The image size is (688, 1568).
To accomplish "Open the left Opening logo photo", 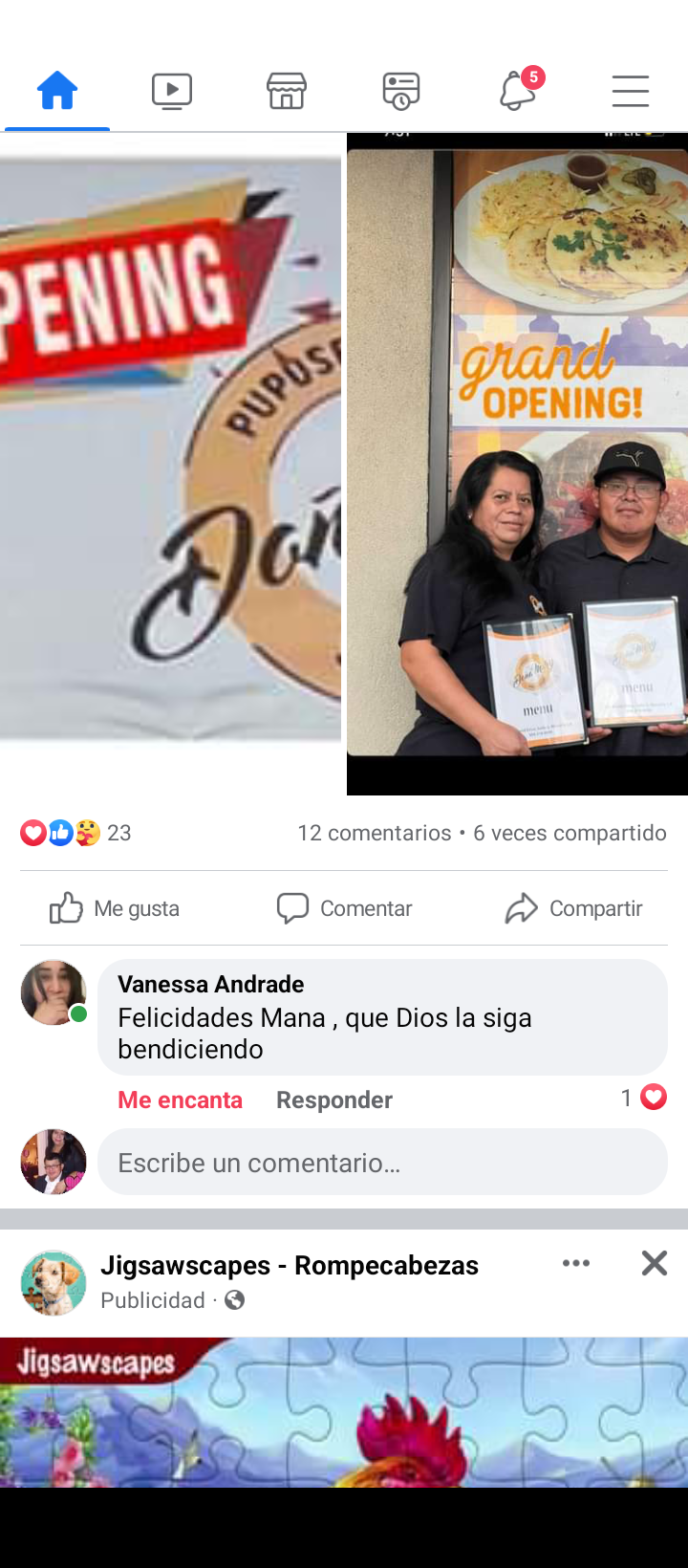I will point(170,449).
